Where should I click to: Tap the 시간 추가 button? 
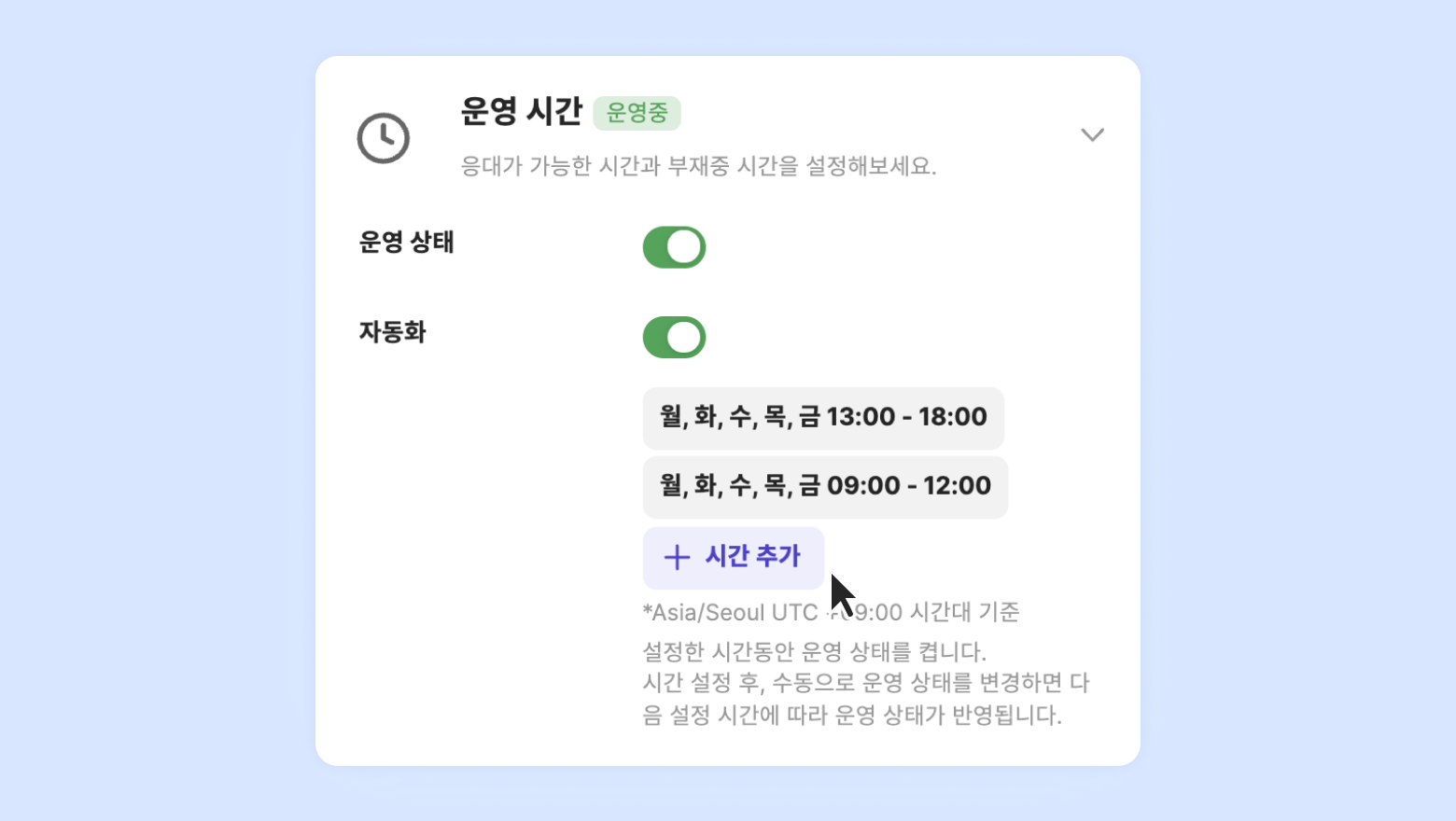coord(733,558)
